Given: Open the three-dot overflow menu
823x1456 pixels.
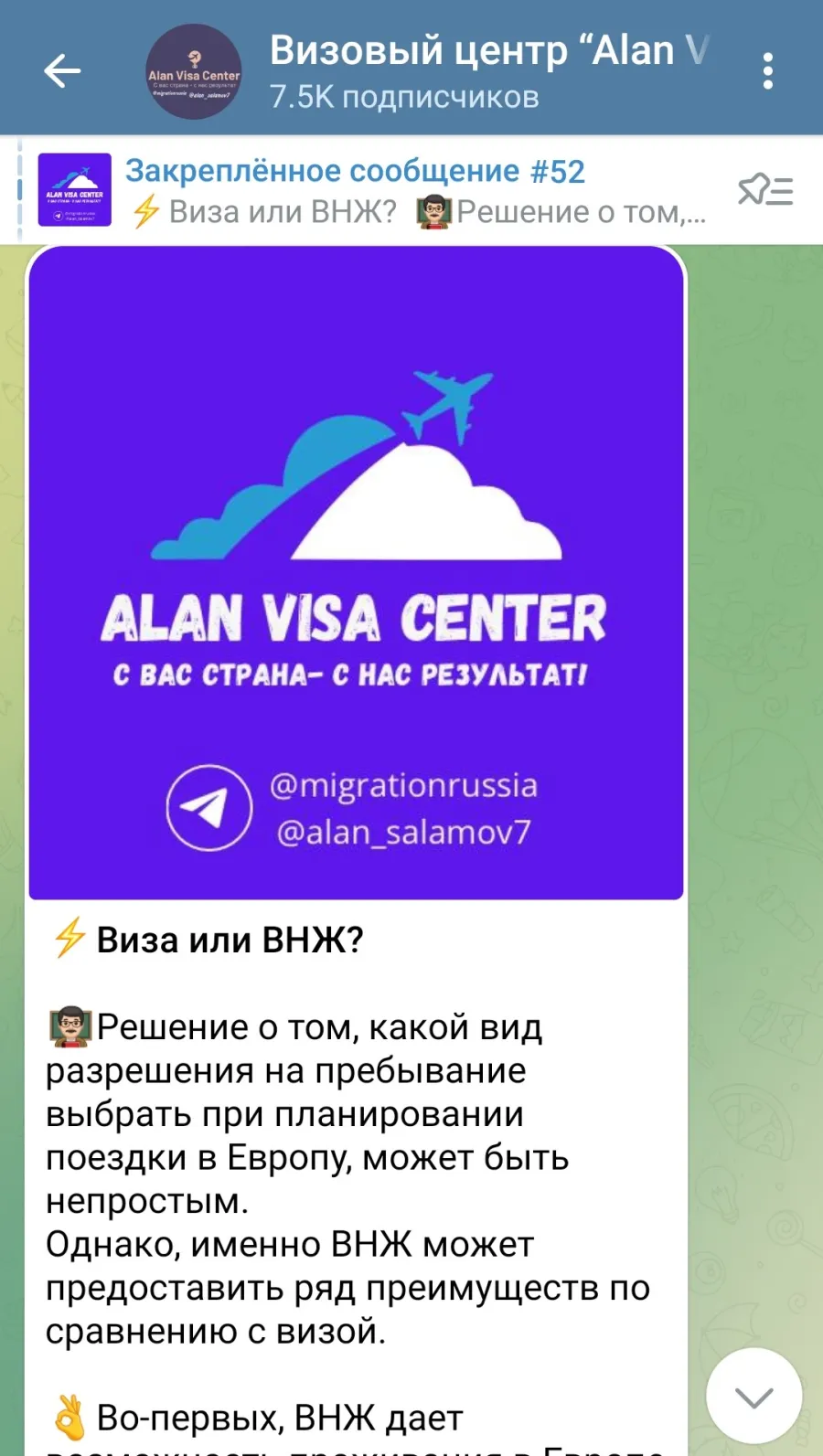Looking at the screenshot, I should click(768, 71).
